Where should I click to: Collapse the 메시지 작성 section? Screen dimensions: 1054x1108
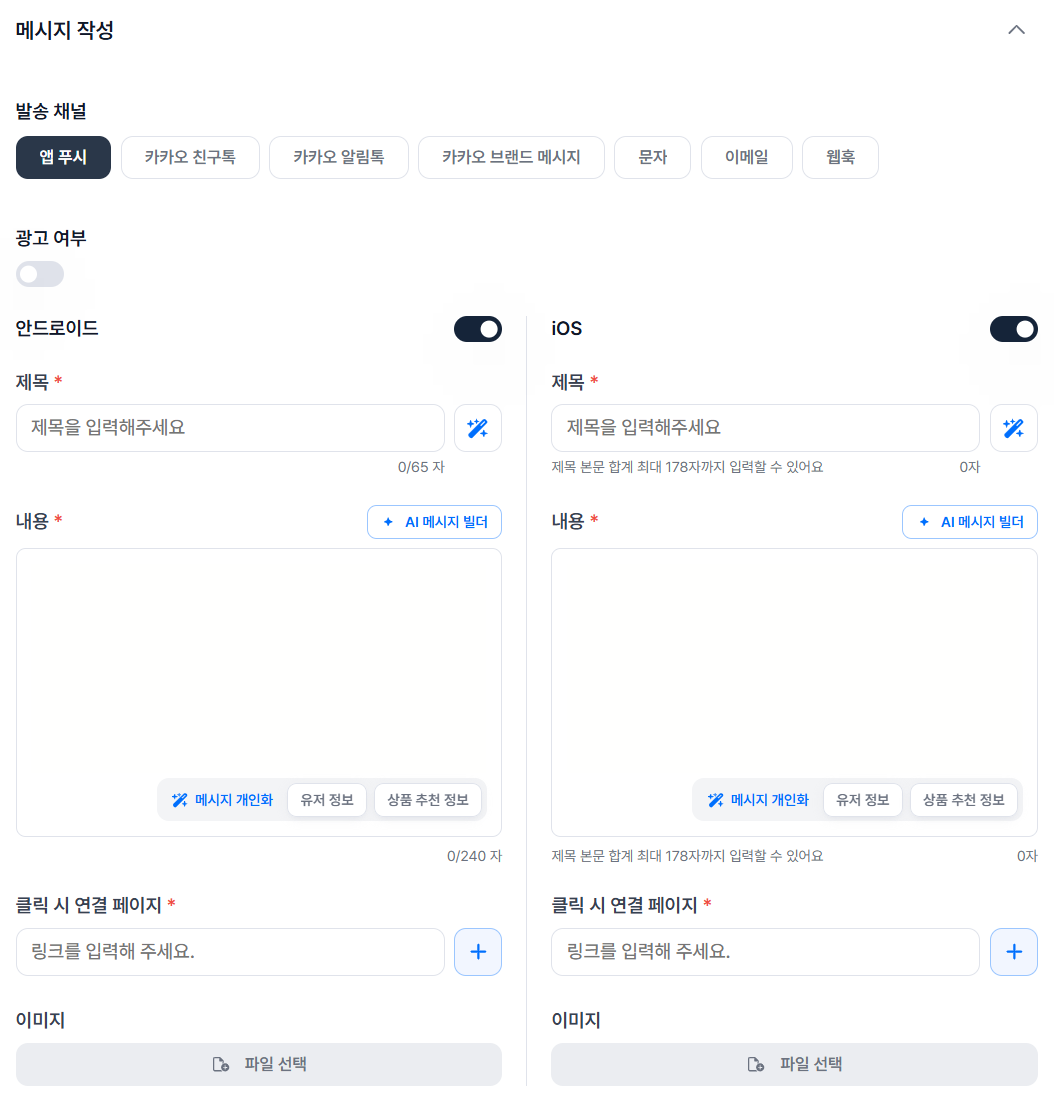coord(1016,30)
